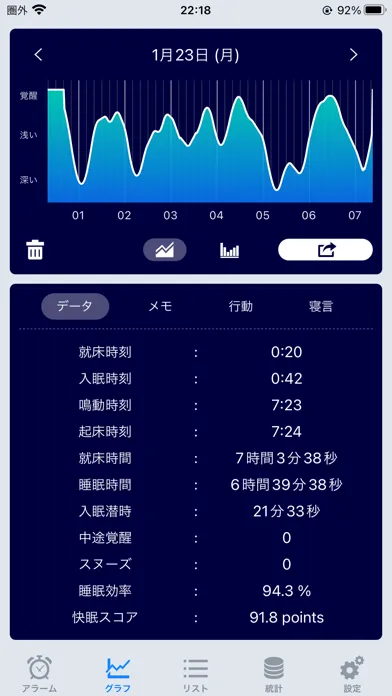Go to the next day's sleep graph

point(353,55)
